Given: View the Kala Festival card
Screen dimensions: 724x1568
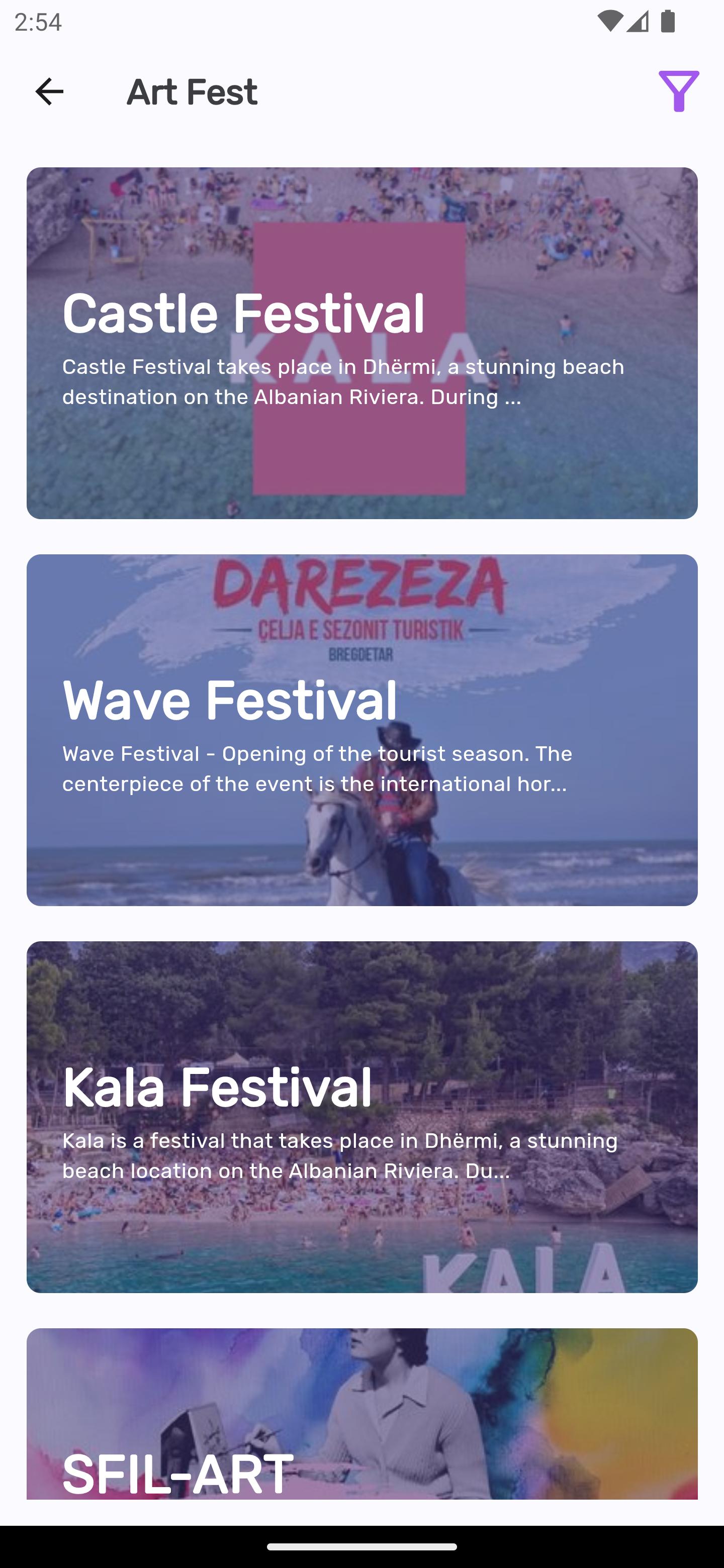Looking at the screenshot, I should tap(361, 1117).
